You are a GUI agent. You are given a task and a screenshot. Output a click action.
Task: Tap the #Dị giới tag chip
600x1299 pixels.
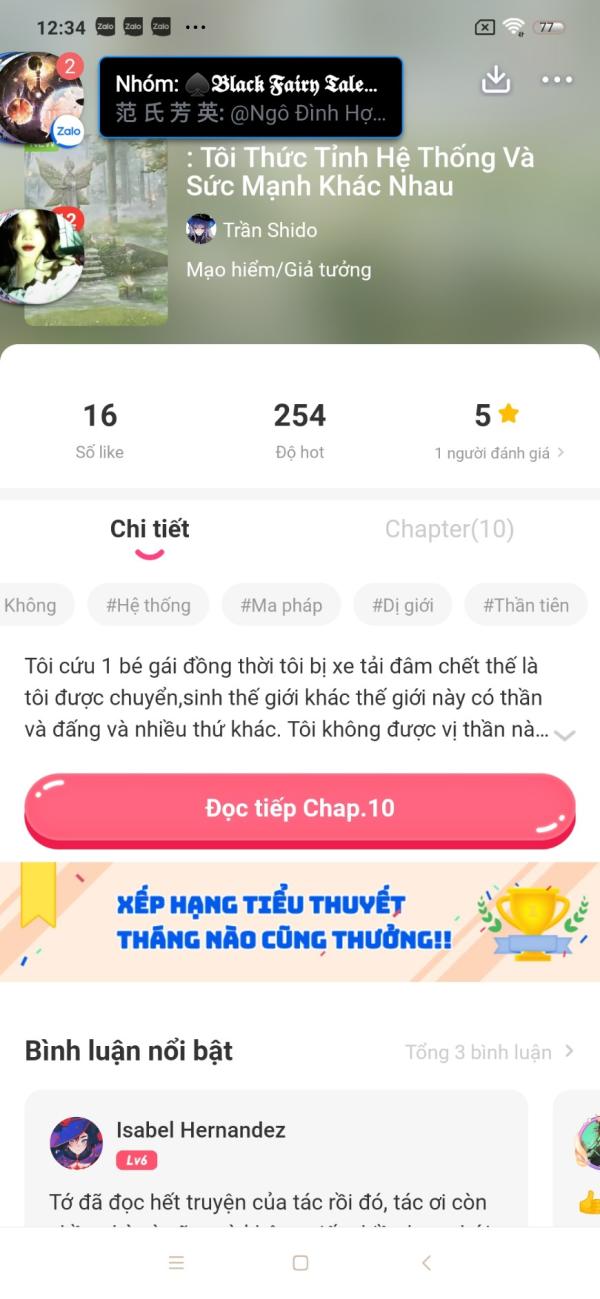[x=403, y=605]
